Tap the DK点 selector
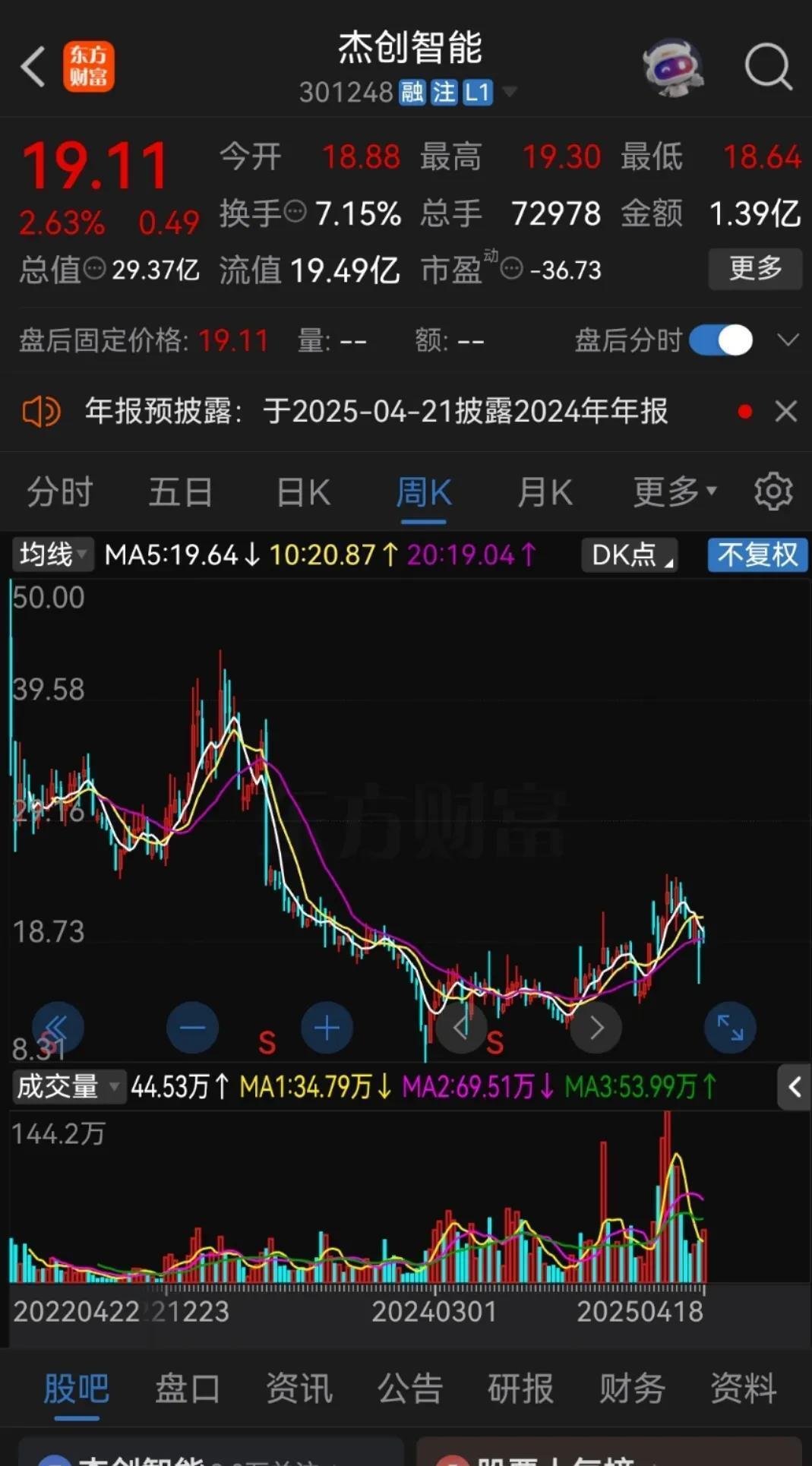The width and height of the screenshot is (812, 1466). point(630,554)
